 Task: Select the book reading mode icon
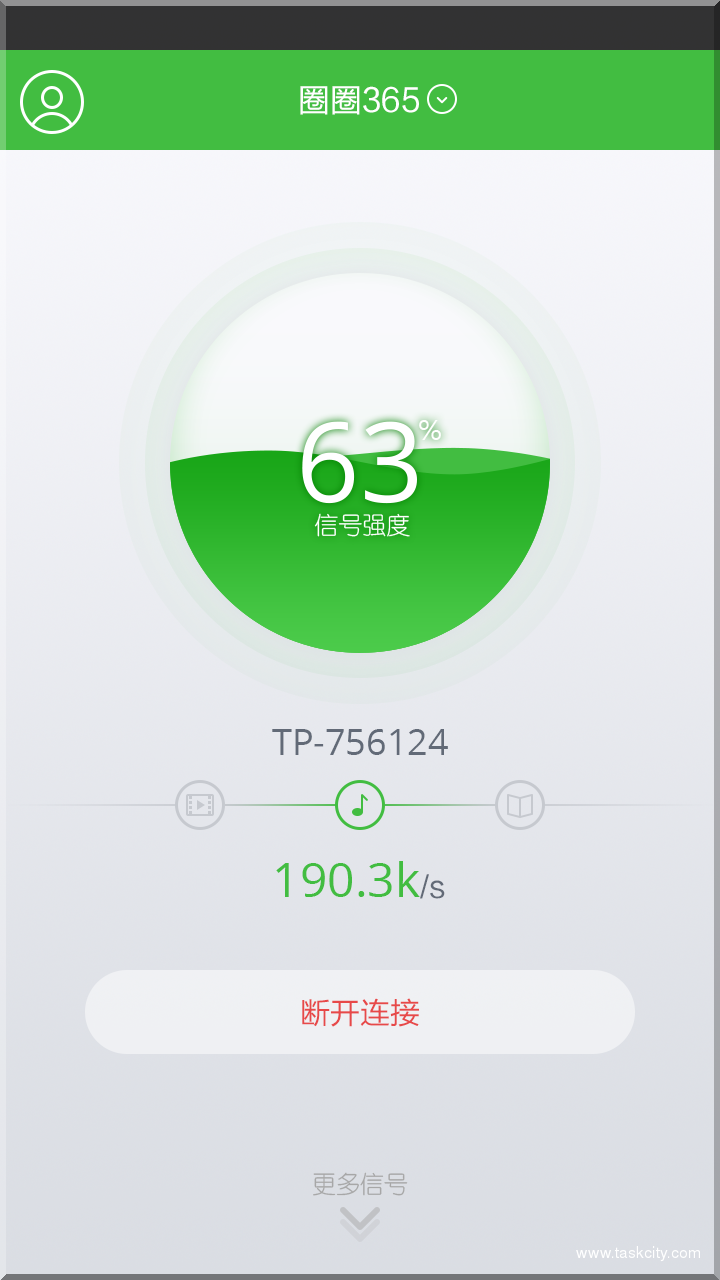[x=520, y=805]
